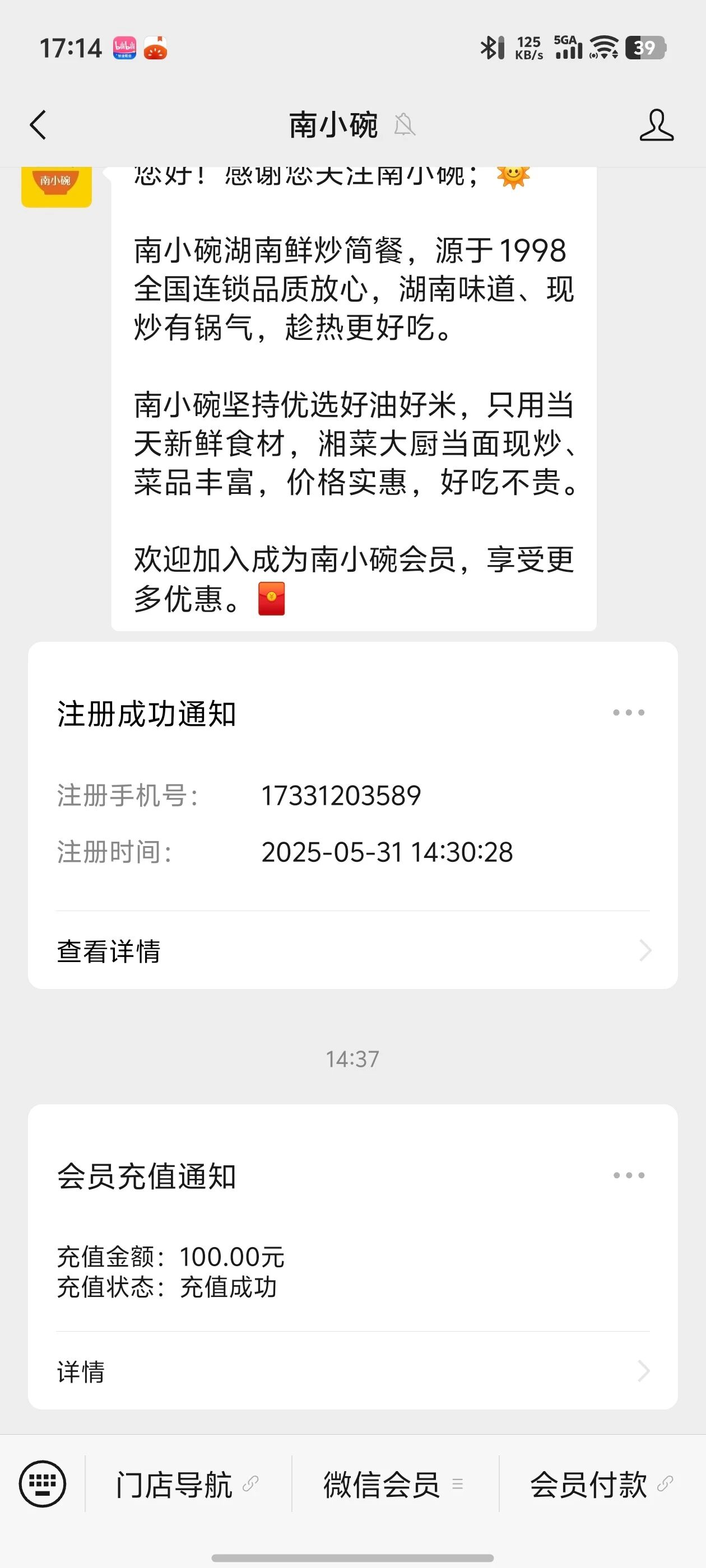Open more options on 会员充值通知 card
The height and width of the screenshot is (1568, 706).
pyautogui.click(x=628, y=1175)
